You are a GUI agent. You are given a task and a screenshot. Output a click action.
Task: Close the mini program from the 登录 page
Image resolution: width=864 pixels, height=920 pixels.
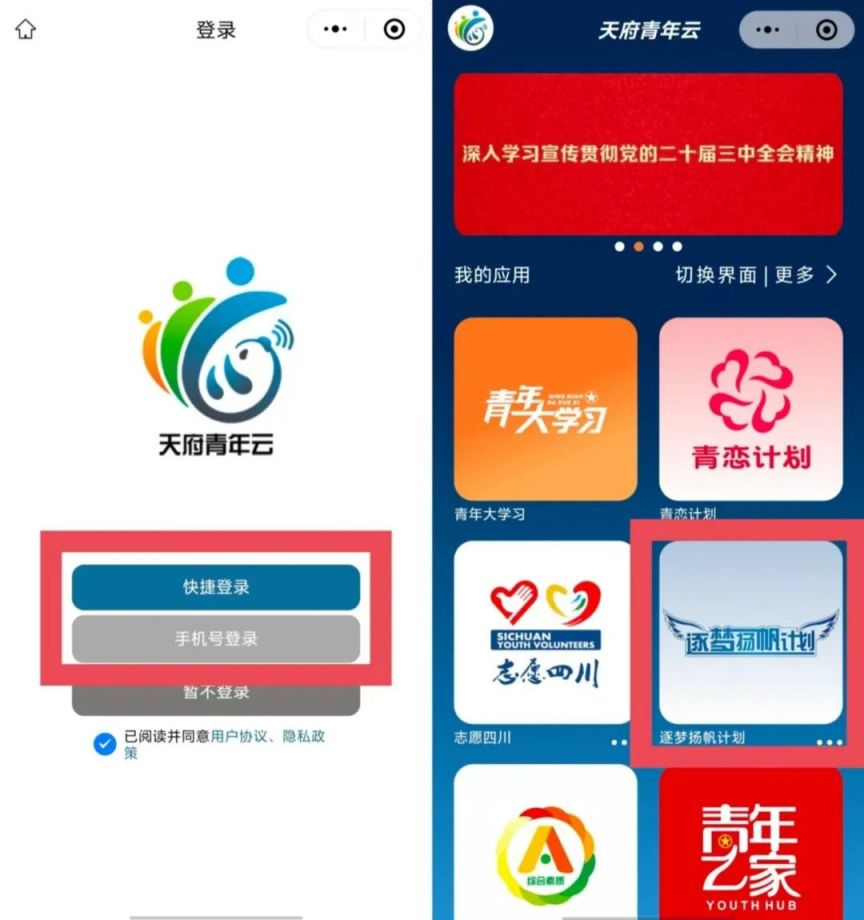[x=394, y=30]
